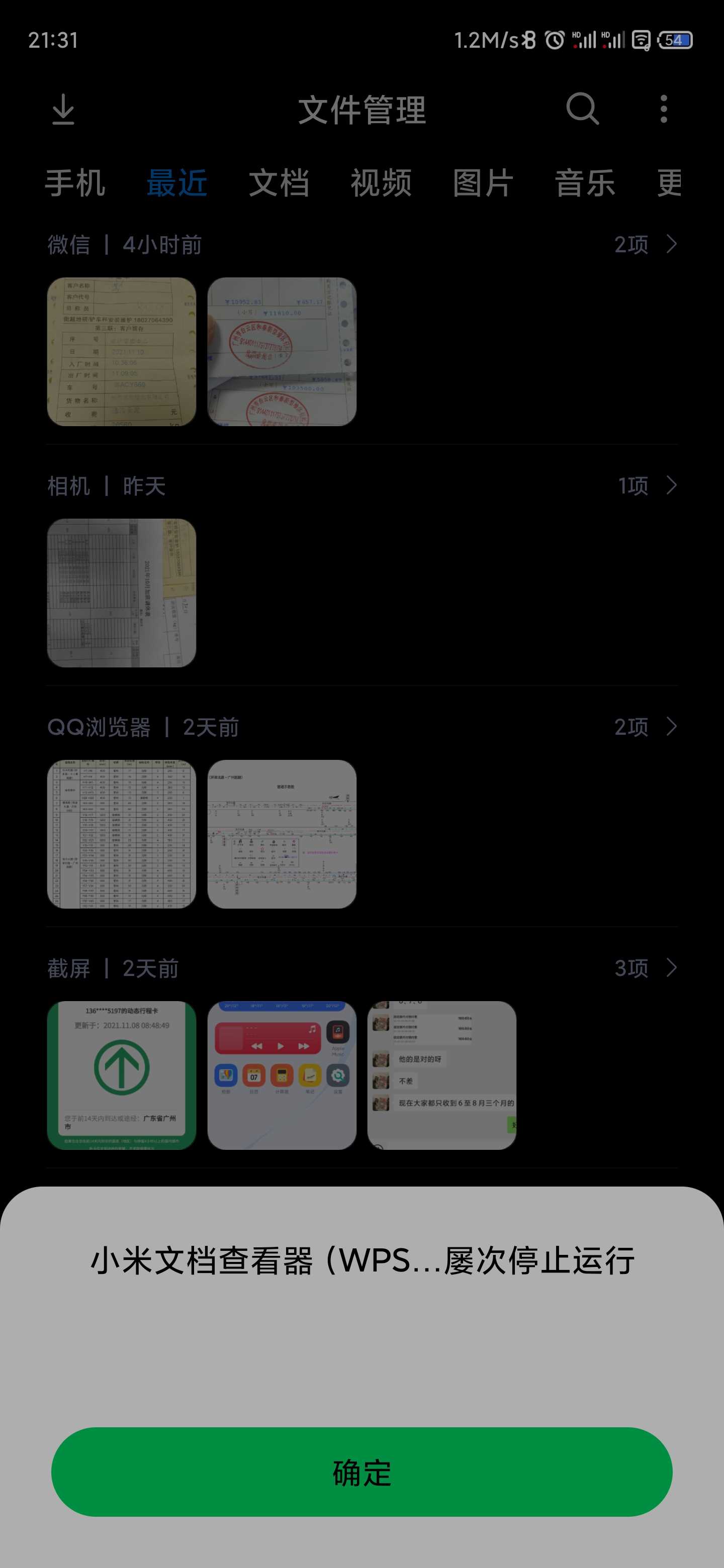The image size is (724, 1568).
Task: Open the 相机 photo from yesterday
Action: 122,593
